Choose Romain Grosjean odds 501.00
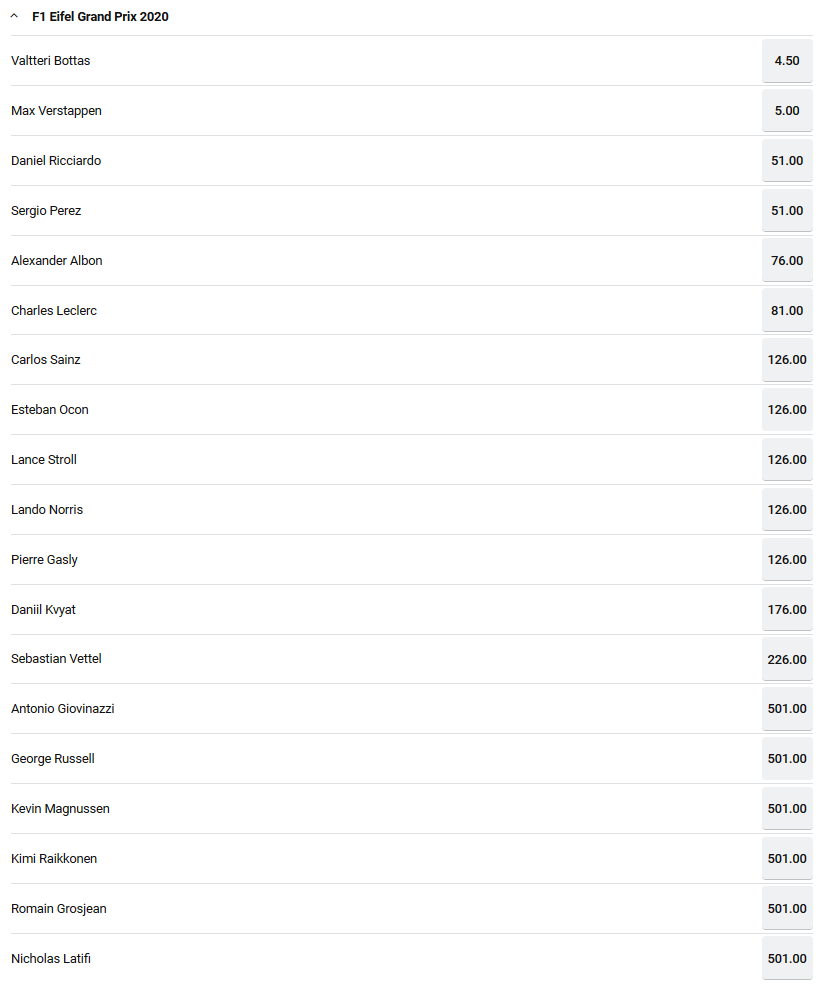826x986 pixels. [x=787, y=909]
